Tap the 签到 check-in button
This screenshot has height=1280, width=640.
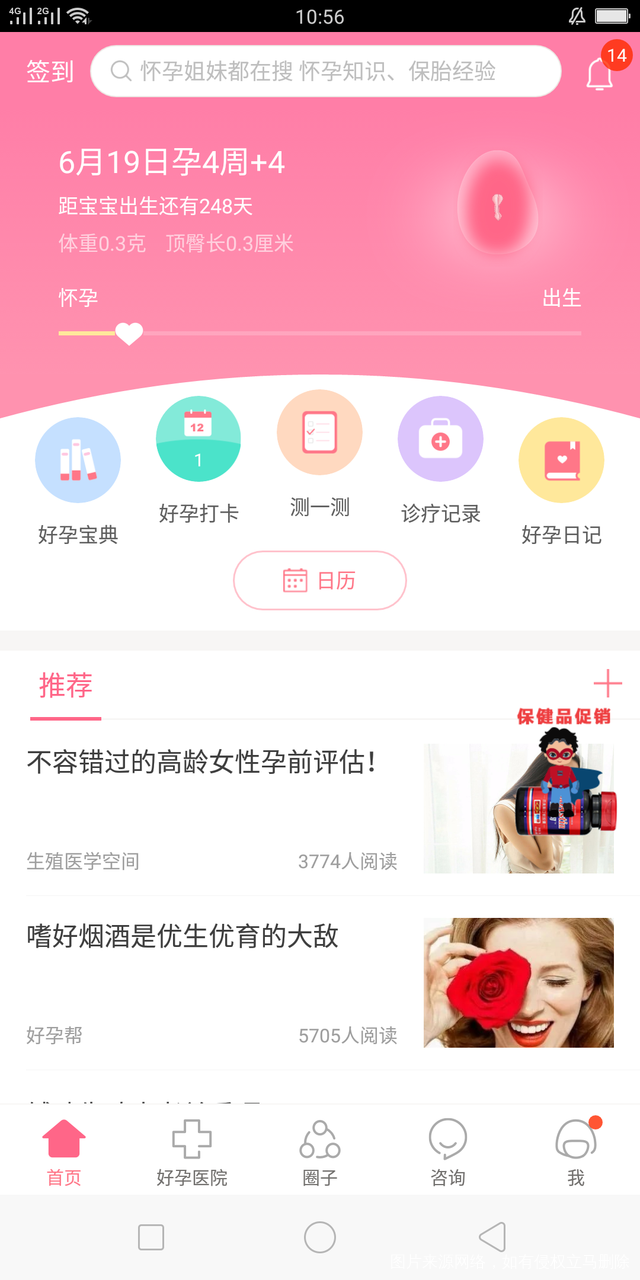click(50, 72)
